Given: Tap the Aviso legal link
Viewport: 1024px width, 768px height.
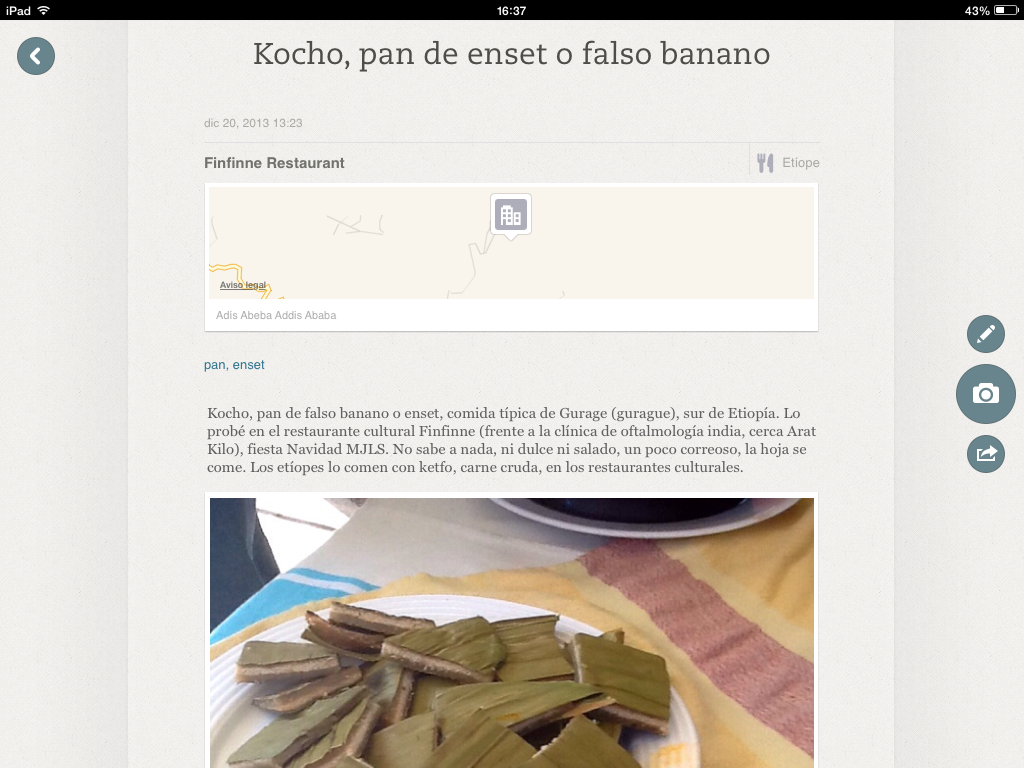Looking at the screenshot, I should point(243,285).
